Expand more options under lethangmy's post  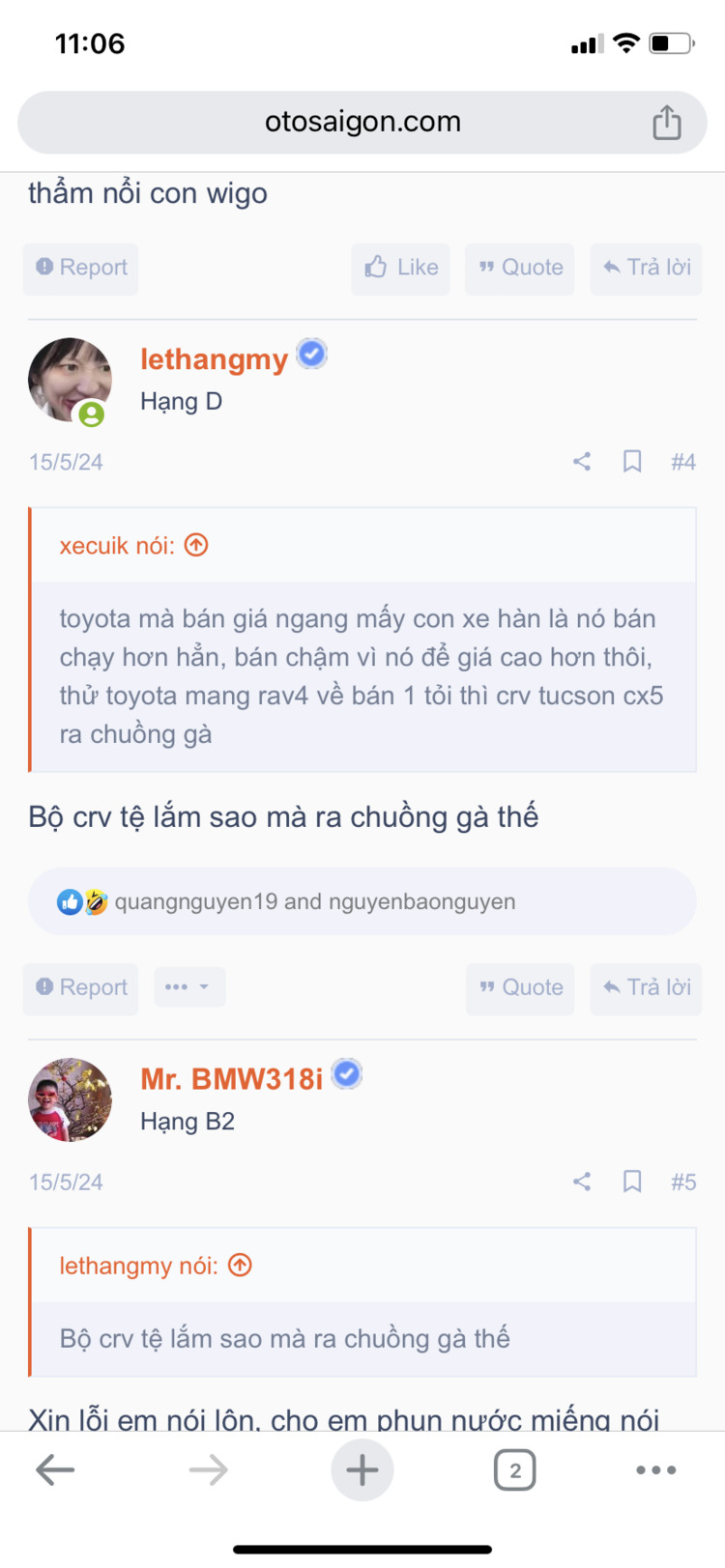click(188, 987)
